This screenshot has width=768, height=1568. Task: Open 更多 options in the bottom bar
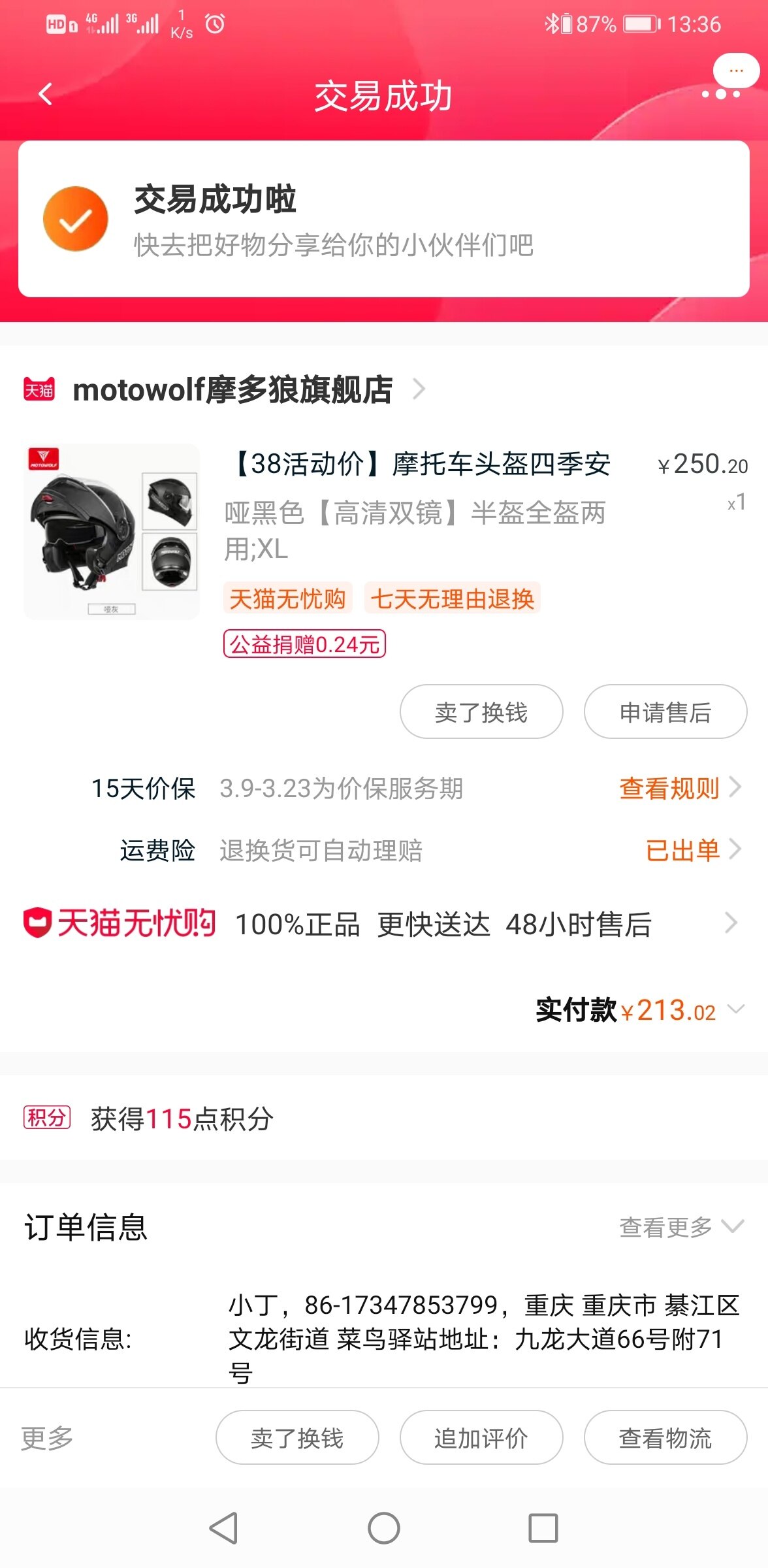[x=47, y=1438]
